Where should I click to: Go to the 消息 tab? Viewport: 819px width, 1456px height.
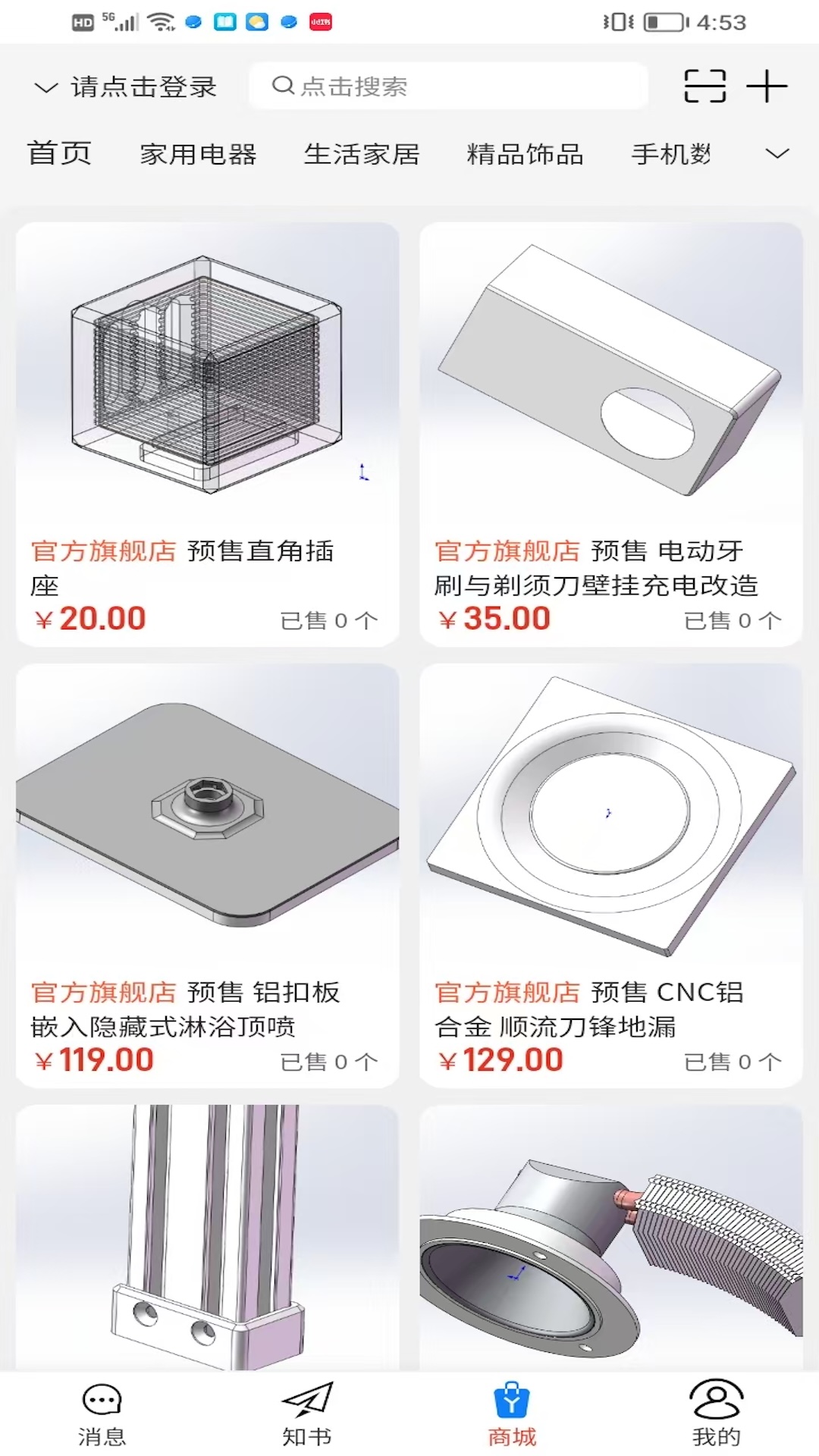(102, 1412)
